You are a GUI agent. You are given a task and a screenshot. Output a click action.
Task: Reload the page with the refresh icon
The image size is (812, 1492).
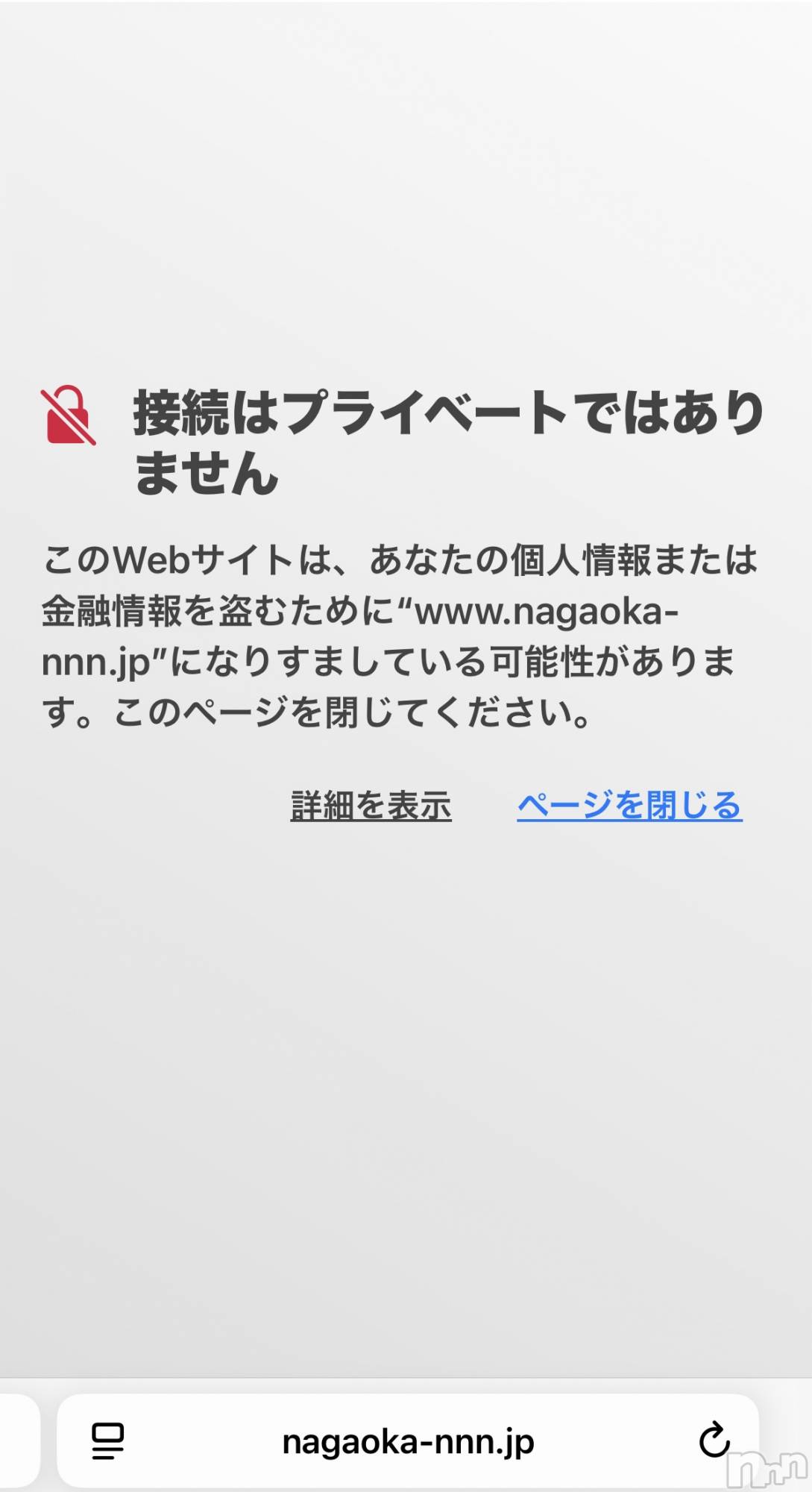coord(714,1441)
